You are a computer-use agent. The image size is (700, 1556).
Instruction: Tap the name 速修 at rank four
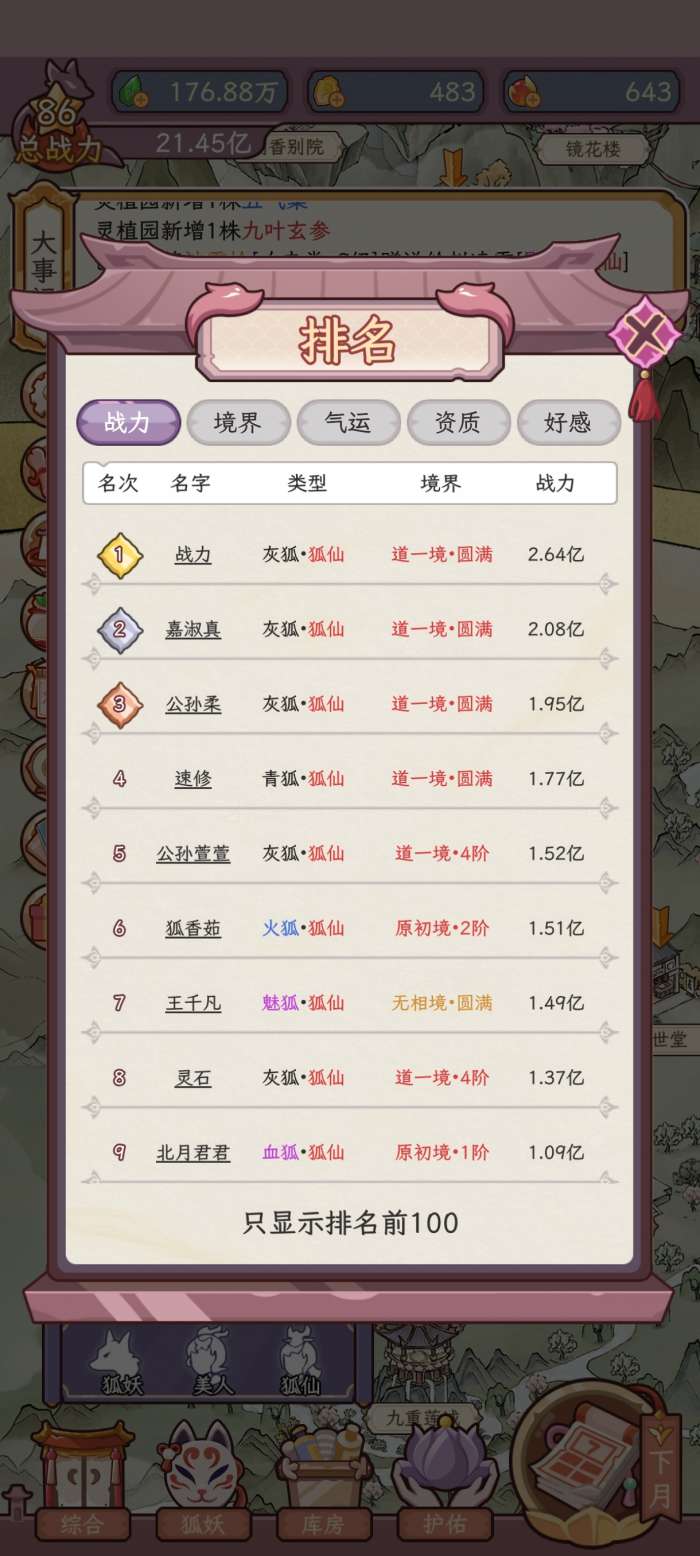point(193,779)
